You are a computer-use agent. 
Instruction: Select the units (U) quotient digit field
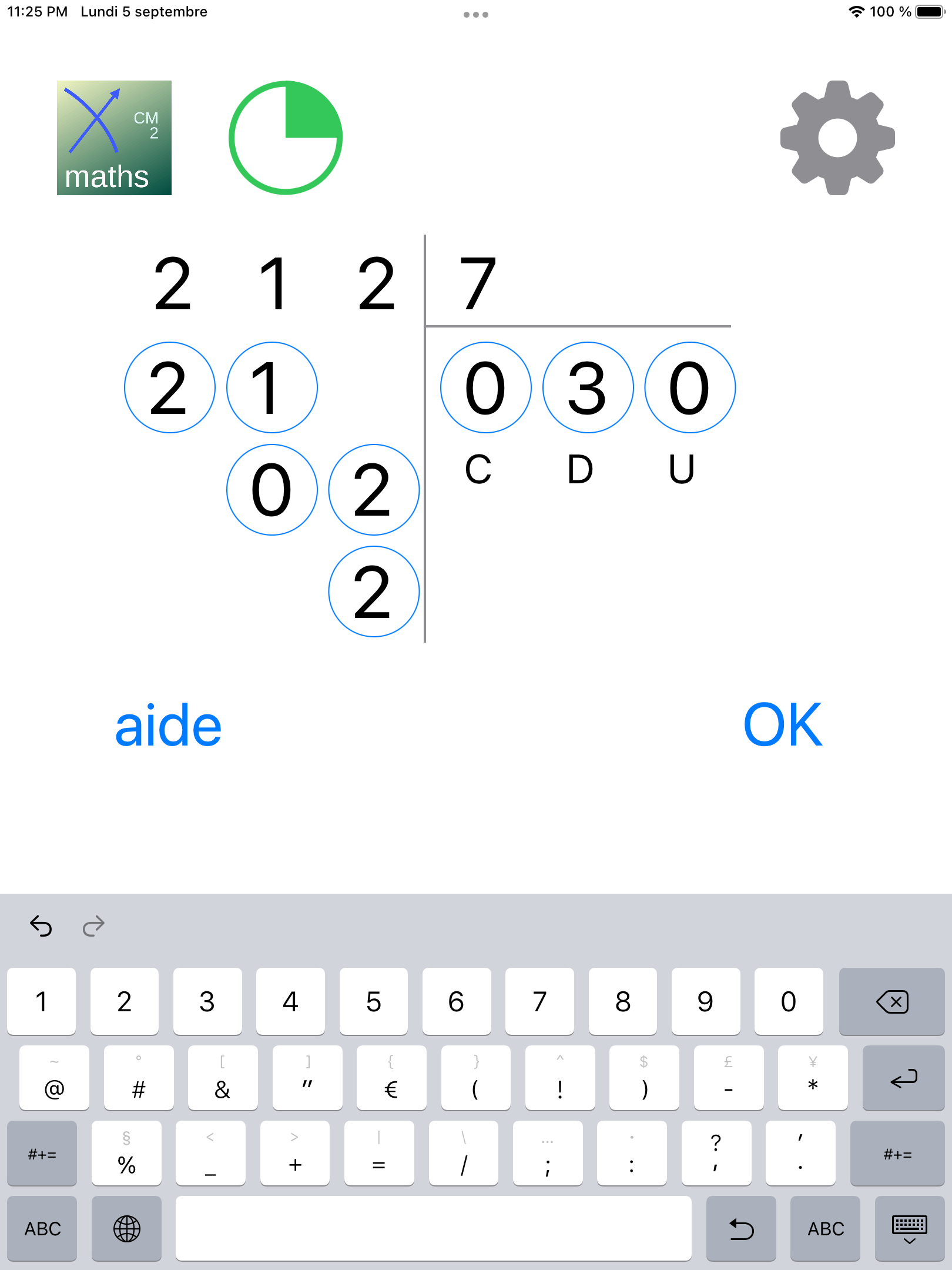click(x=689, y=387)
